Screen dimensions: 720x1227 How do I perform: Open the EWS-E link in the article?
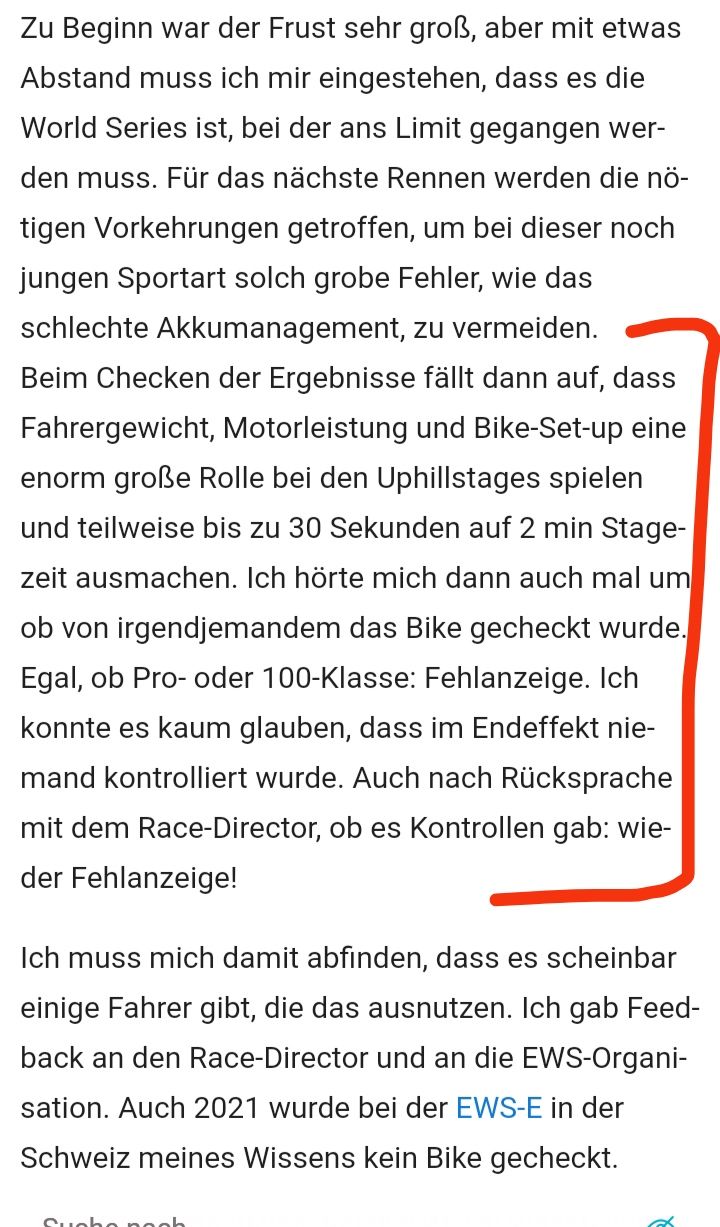click(498, 1108)
